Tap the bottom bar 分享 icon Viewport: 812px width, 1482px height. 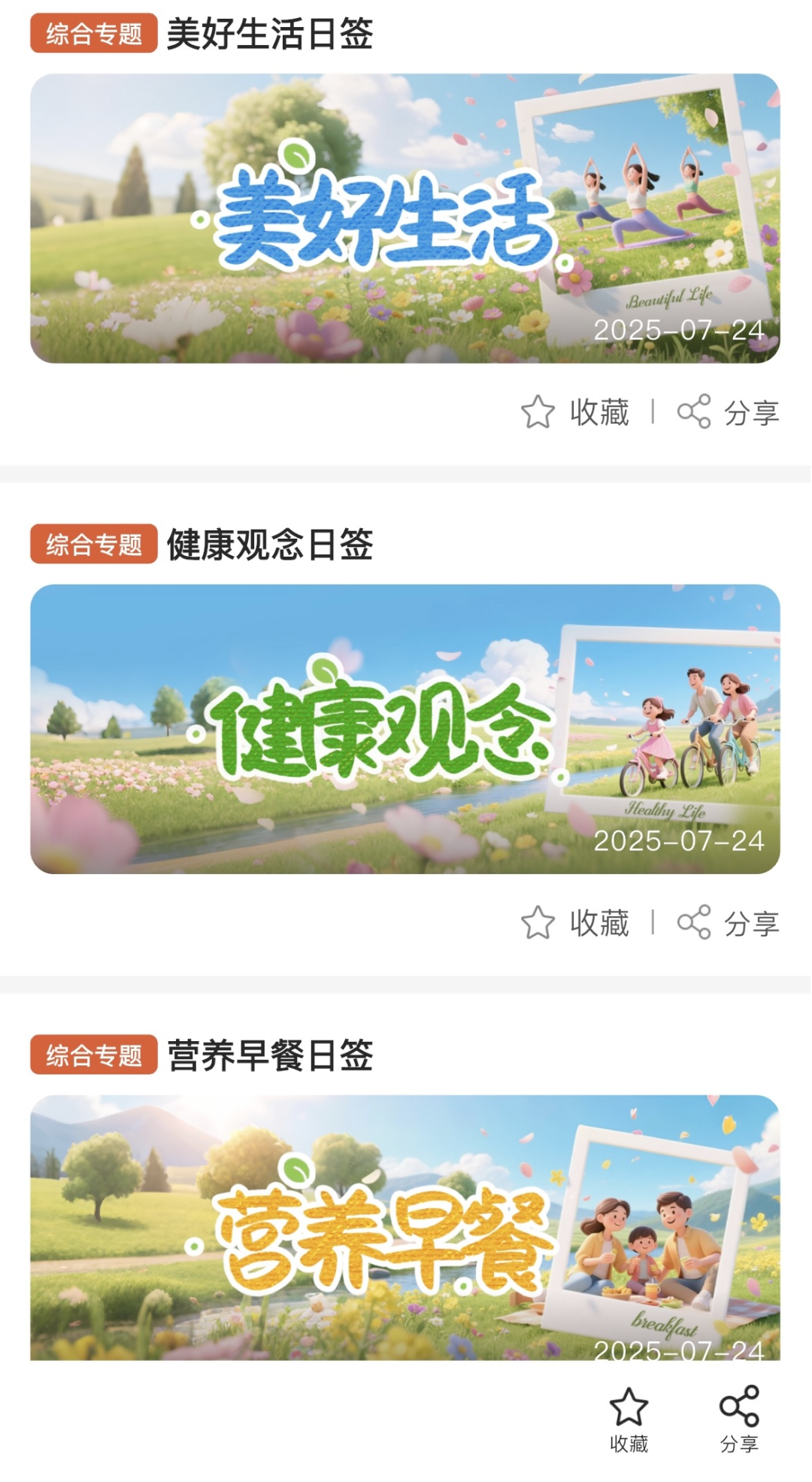coord(739,1408)
